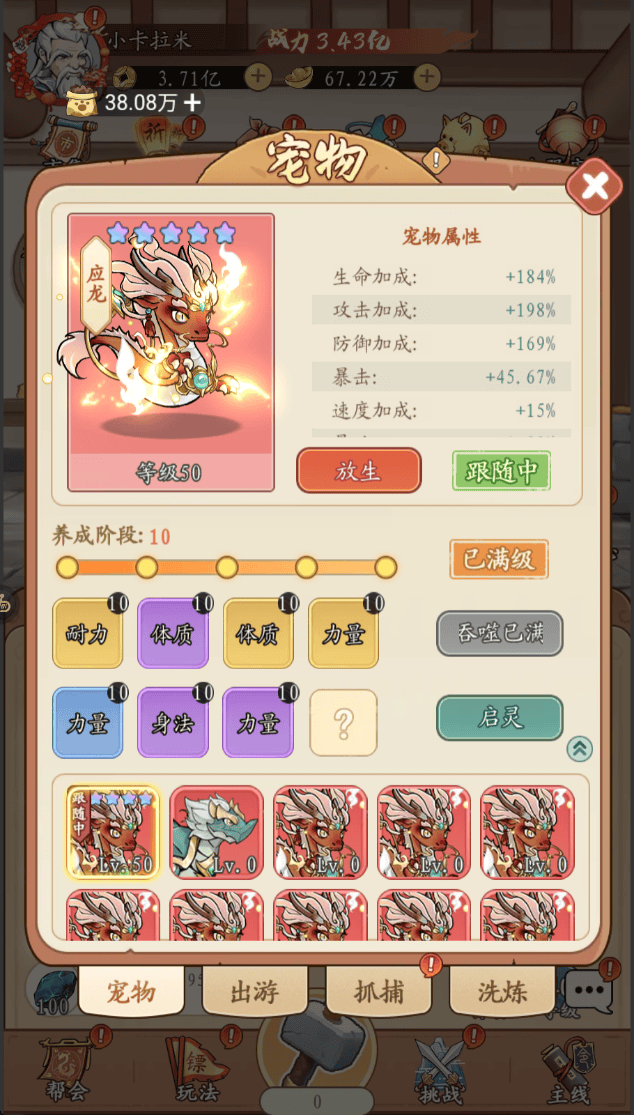Open the locked question-mark skill slot
634x1115 pixels.
coord(343,722)
